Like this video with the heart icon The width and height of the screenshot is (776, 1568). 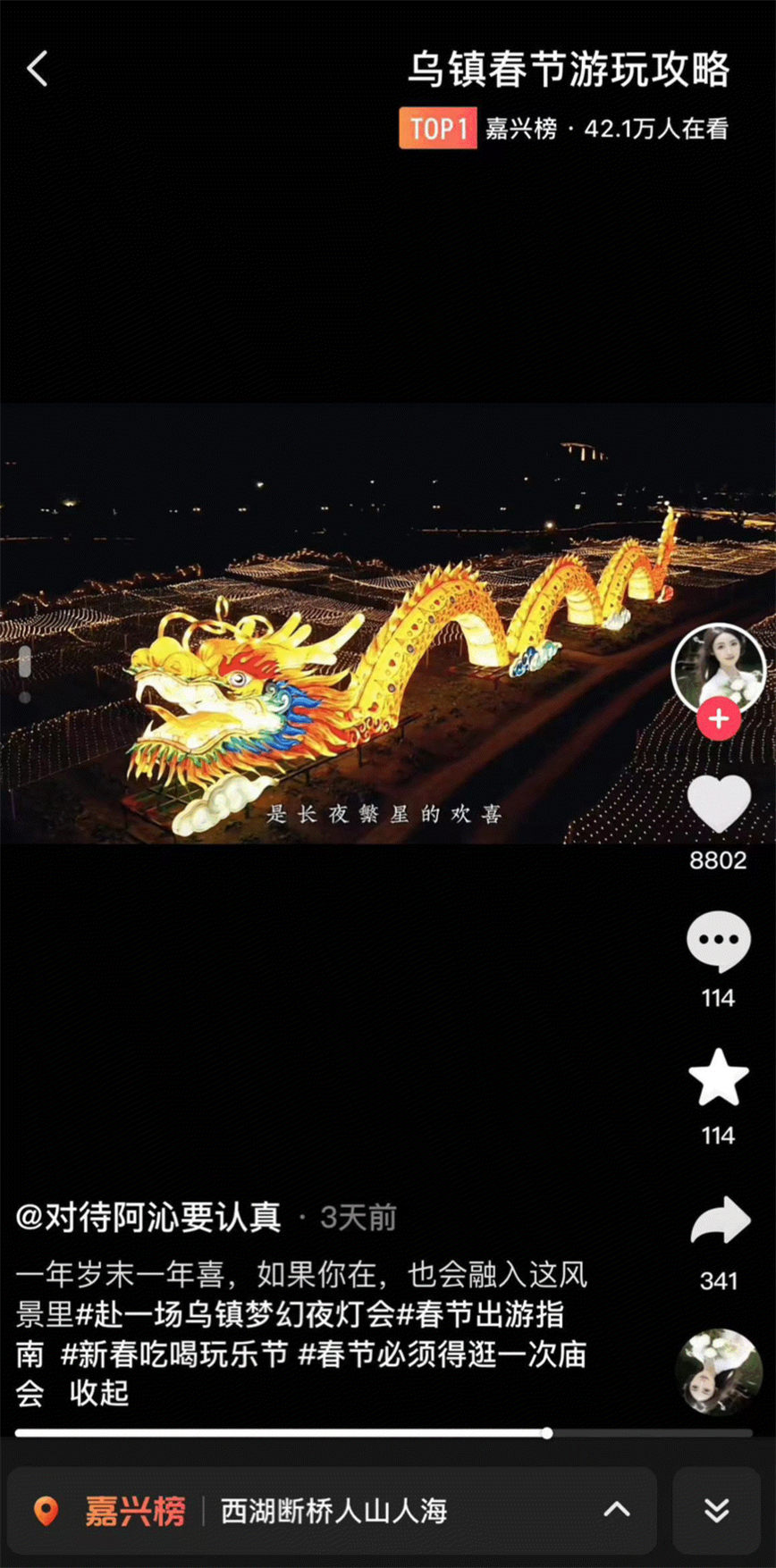pos(718,804)
